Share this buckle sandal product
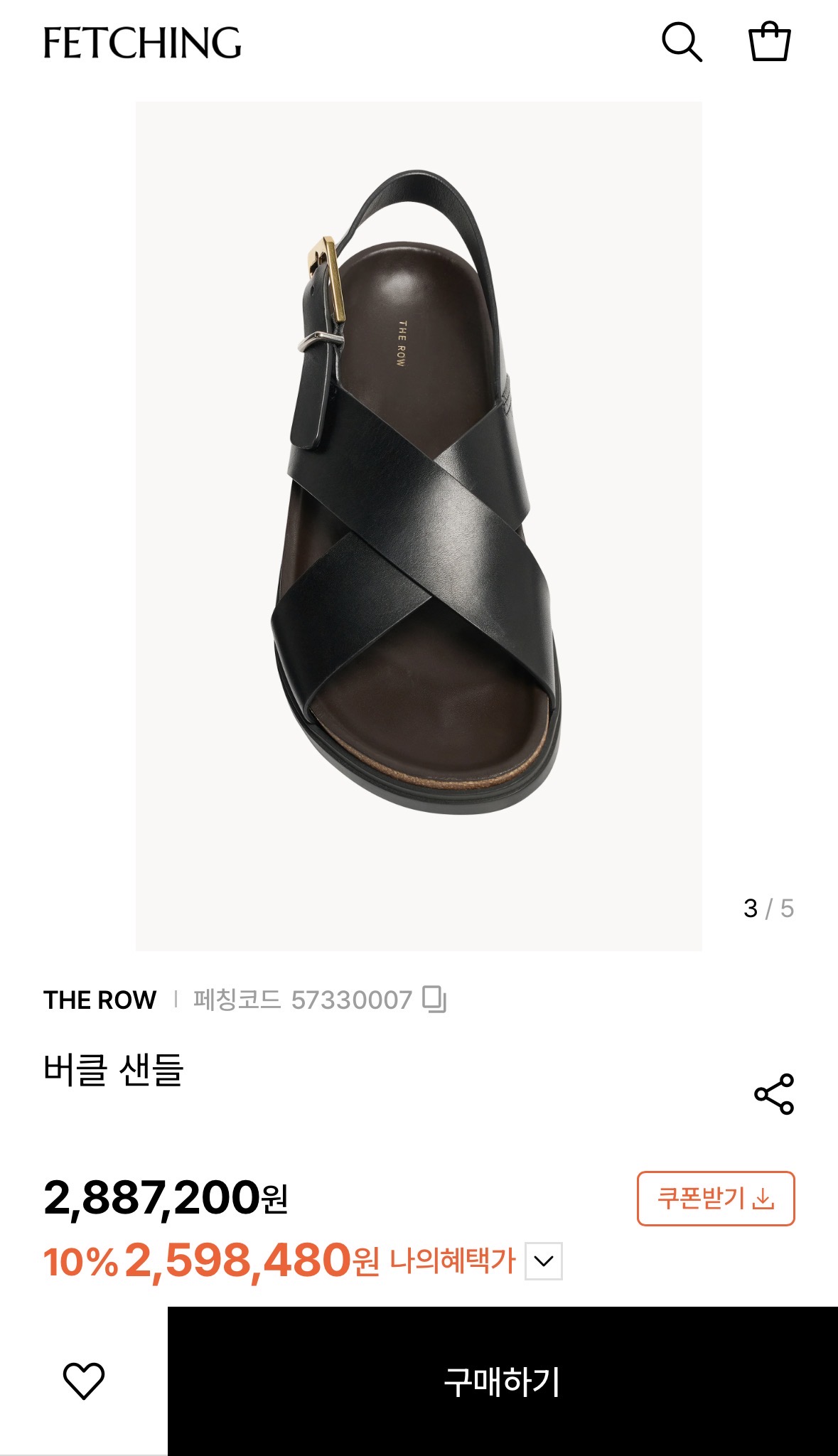 point(773,1093)
